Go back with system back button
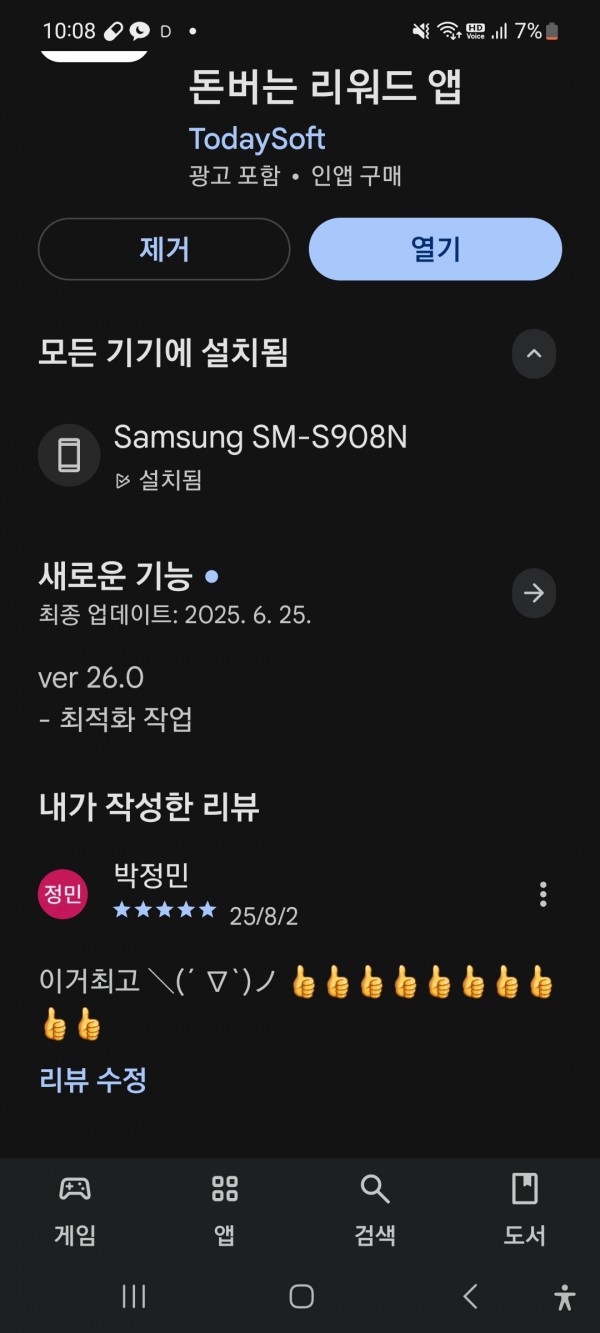 coord(470,1297)
